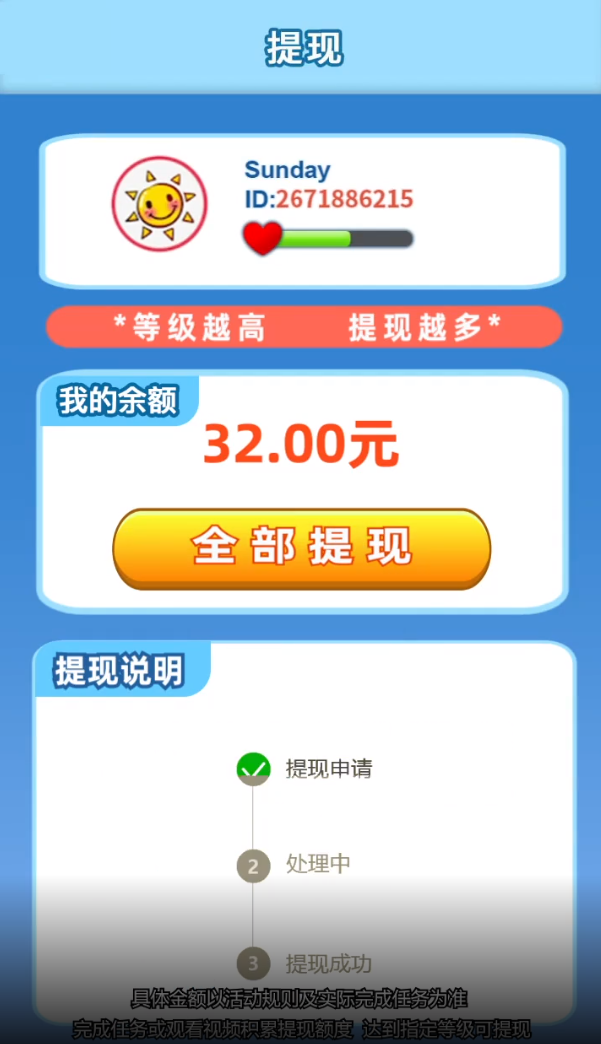This screenshot has height=1044, width=601.
Task: Tap the 全部提现 withdraw-all button
Action: 301,548
